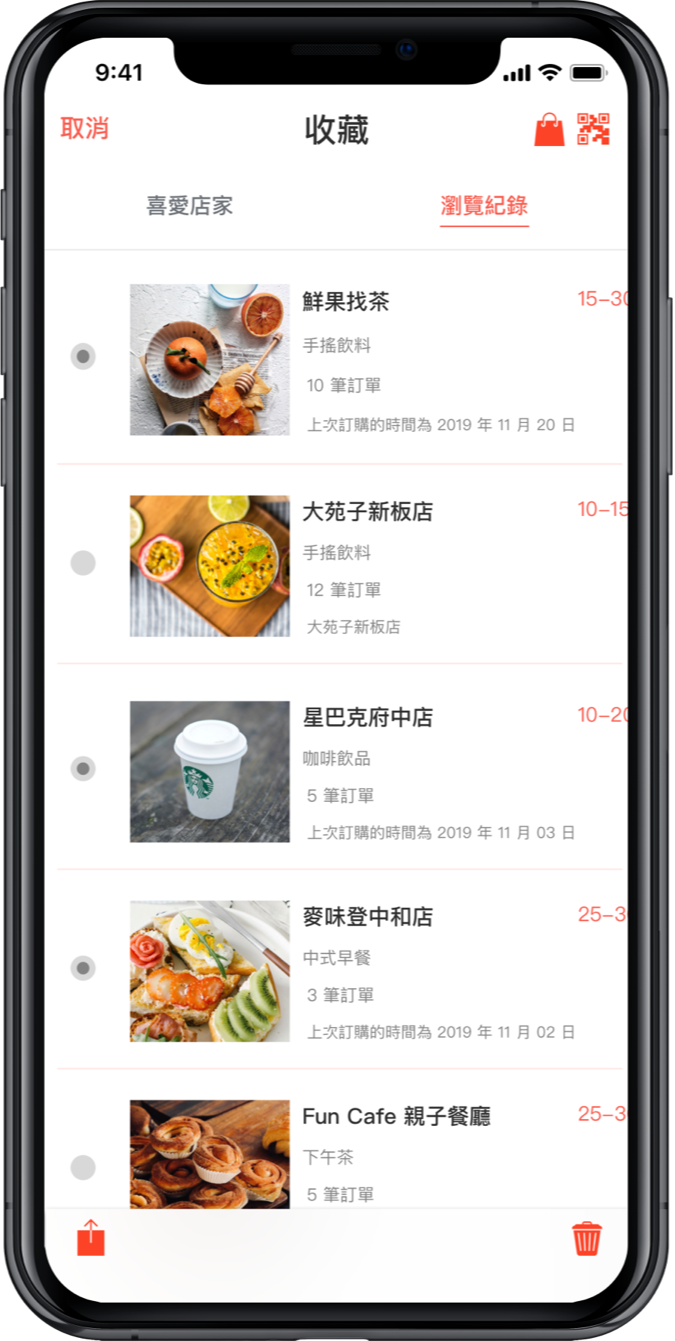675x1341 pixels.
Task: Open the shopping bag icon
Action: (x=549, y=130)
